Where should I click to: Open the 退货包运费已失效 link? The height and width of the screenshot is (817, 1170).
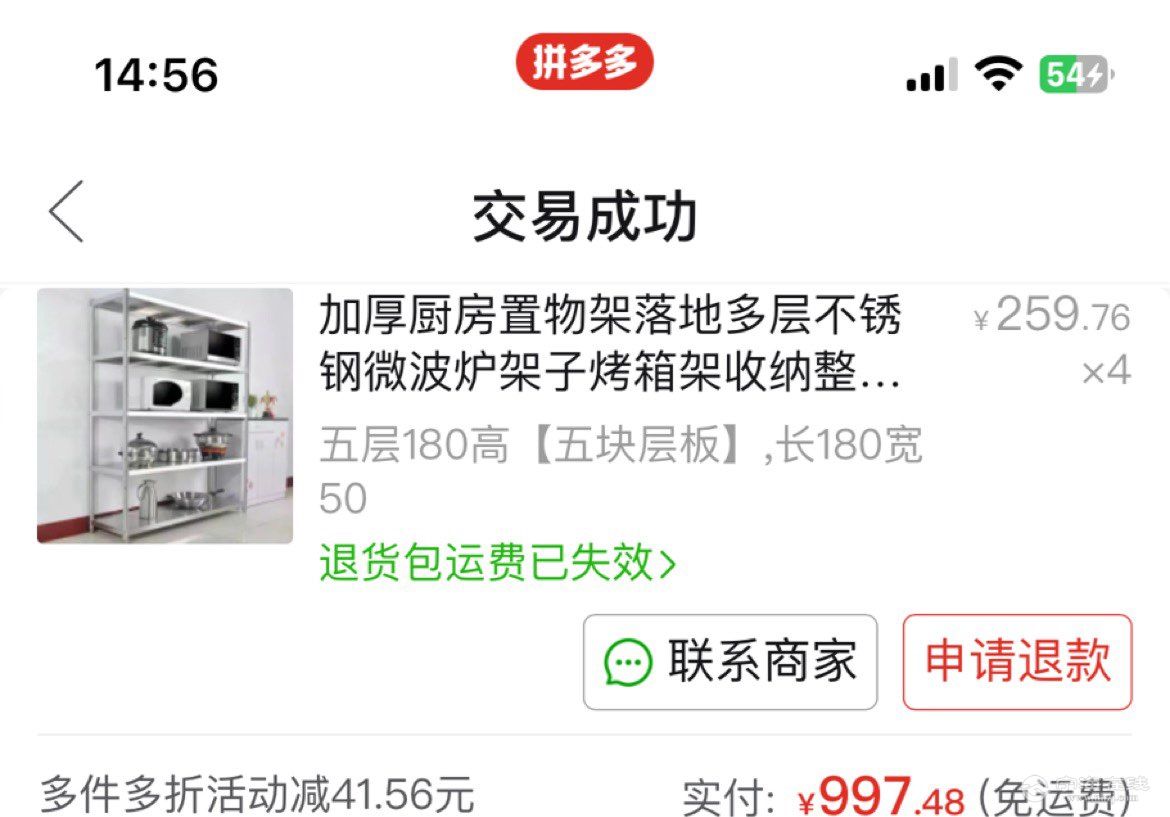click(x=497, y=564)
